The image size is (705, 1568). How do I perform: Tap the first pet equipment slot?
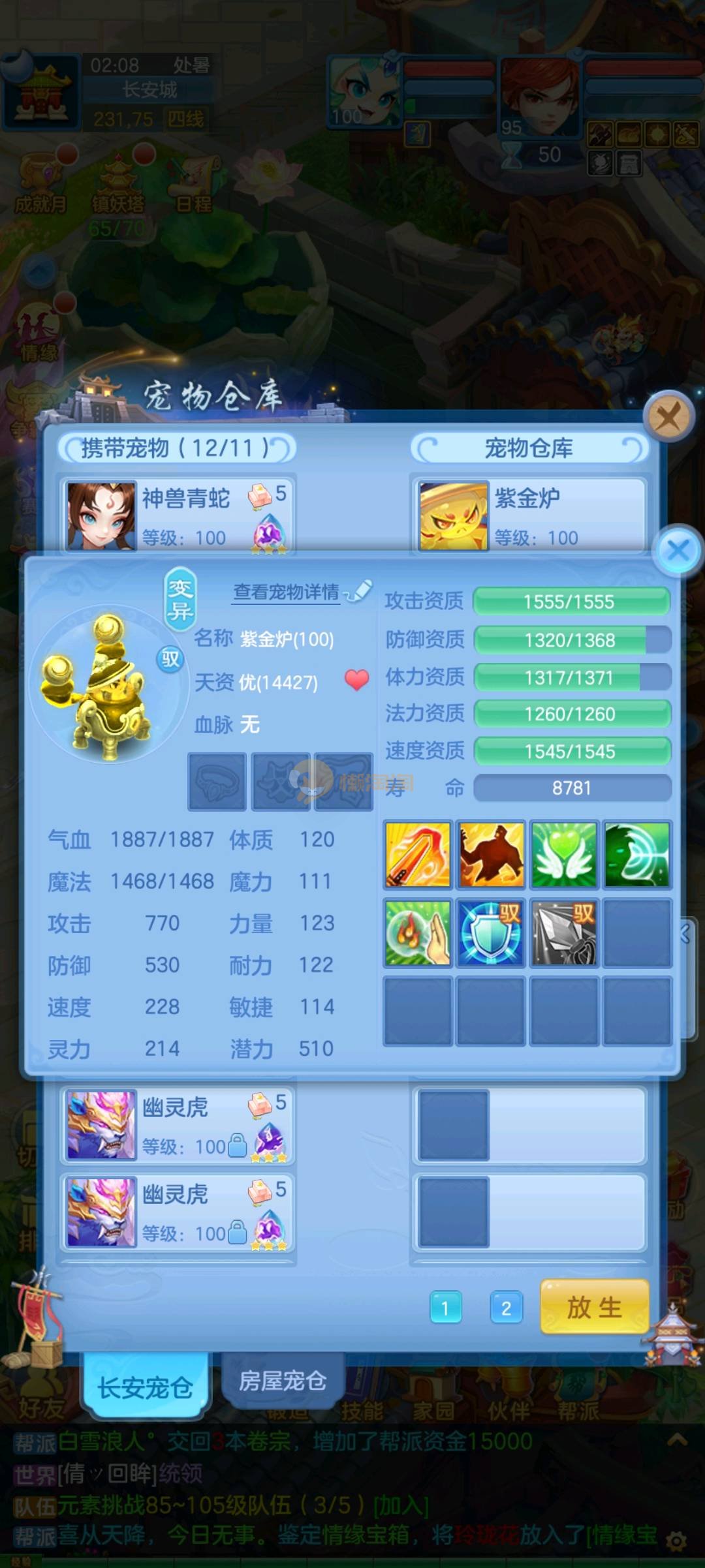[217, 782]
